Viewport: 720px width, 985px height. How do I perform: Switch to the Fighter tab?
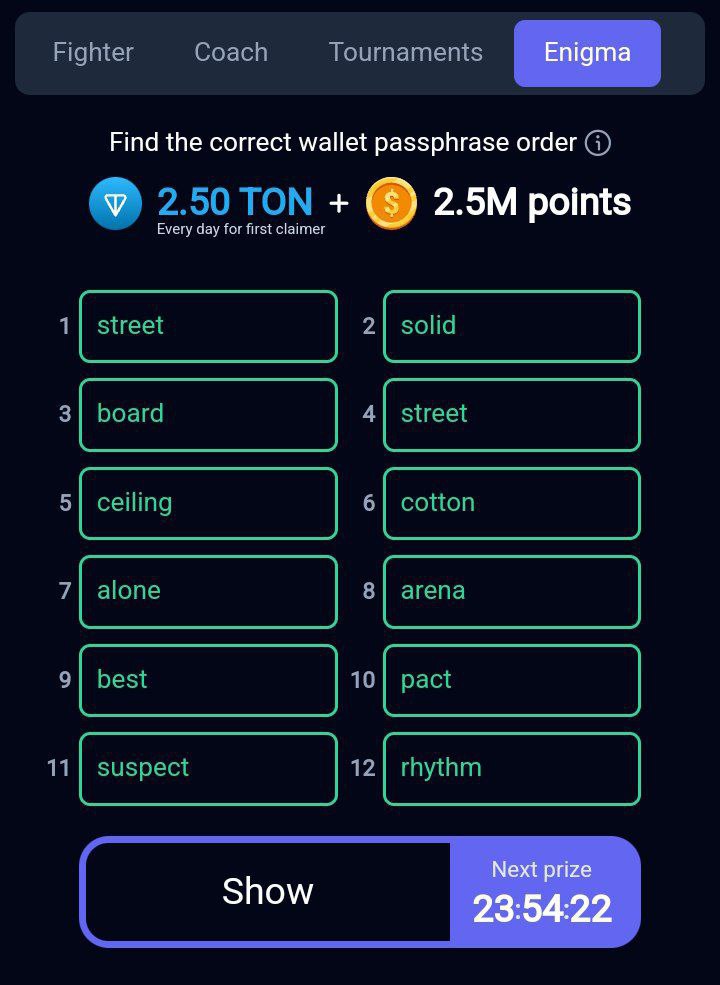click(93, 53)
